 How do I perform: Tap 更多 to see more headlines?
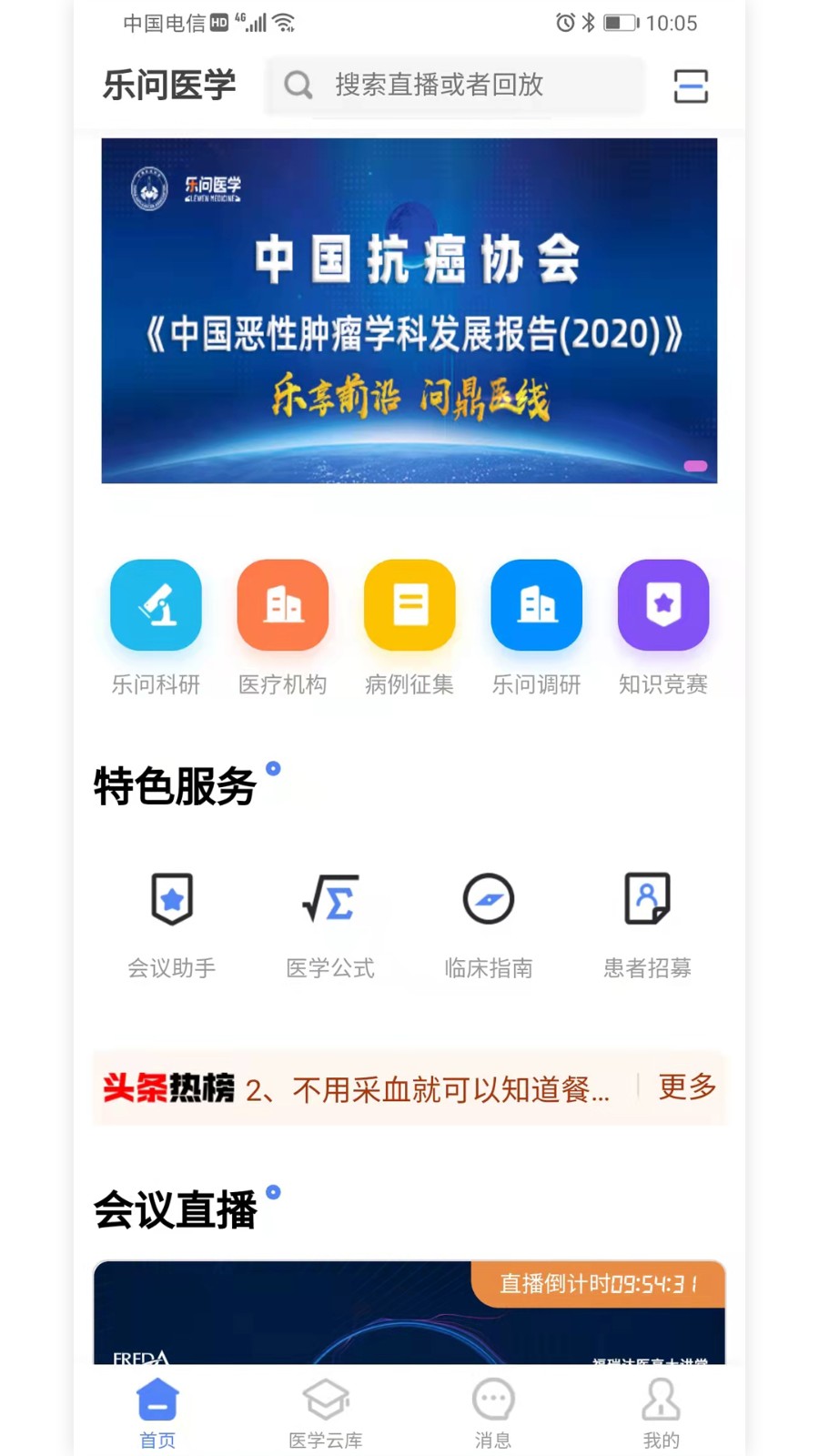pyautogui.click(x=686, y=1088)
